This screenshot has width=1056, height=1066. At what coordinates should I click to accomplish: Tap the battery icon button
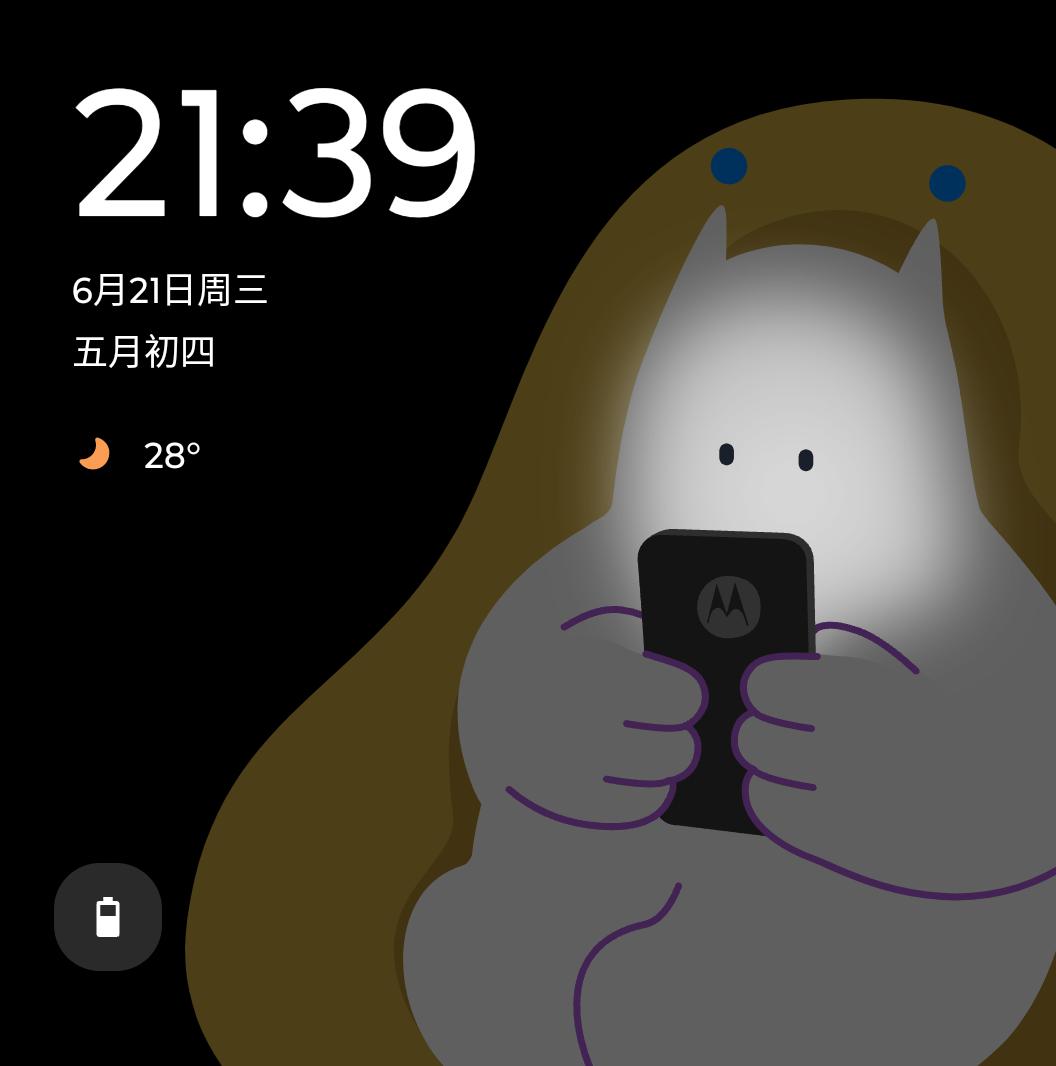108,917
